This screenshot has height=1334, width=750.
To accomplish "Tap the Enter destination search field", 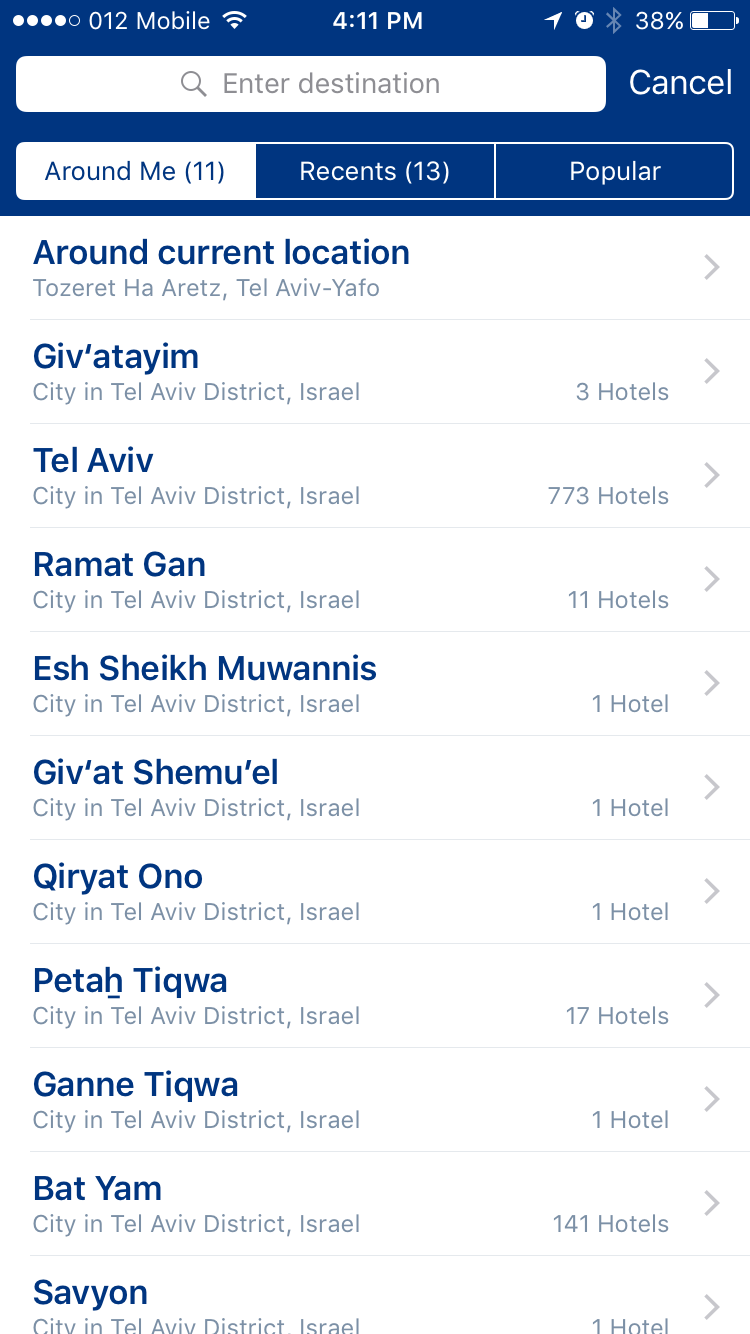I will pos(311,84).
